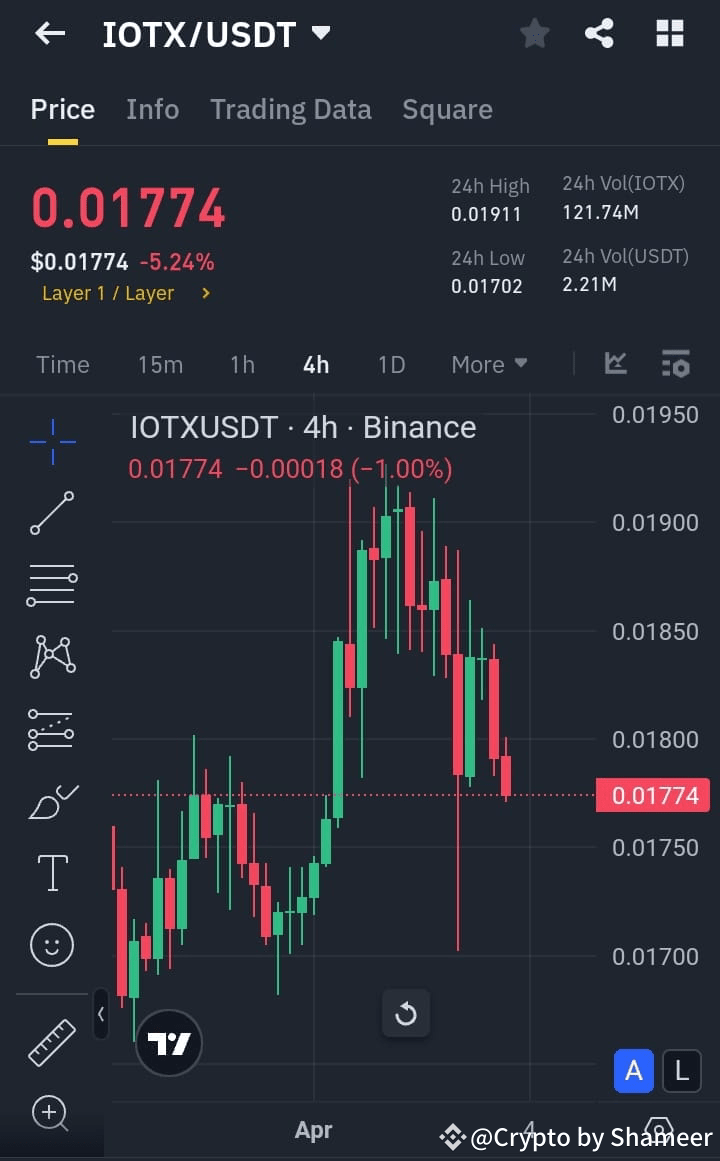Viewport: 720px width, 1161px height.
Task: Select the trend line drawing tool
Action: [52, 513]
